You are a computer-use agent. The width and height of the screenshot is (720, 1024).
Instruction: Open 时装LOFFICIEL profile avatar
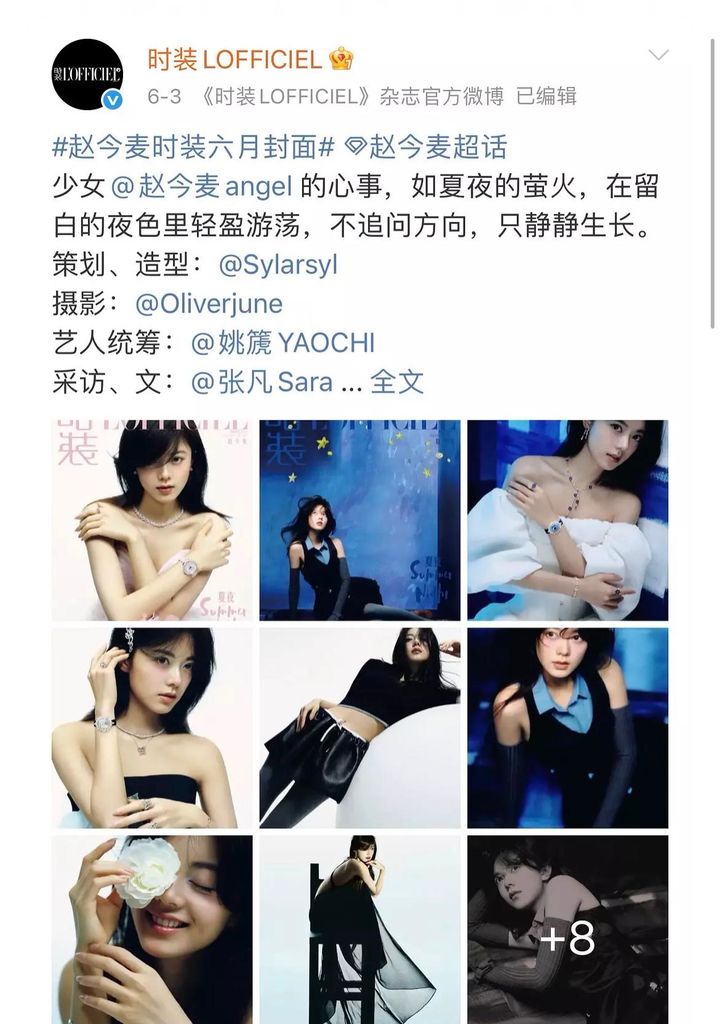(x=88, y=76)
